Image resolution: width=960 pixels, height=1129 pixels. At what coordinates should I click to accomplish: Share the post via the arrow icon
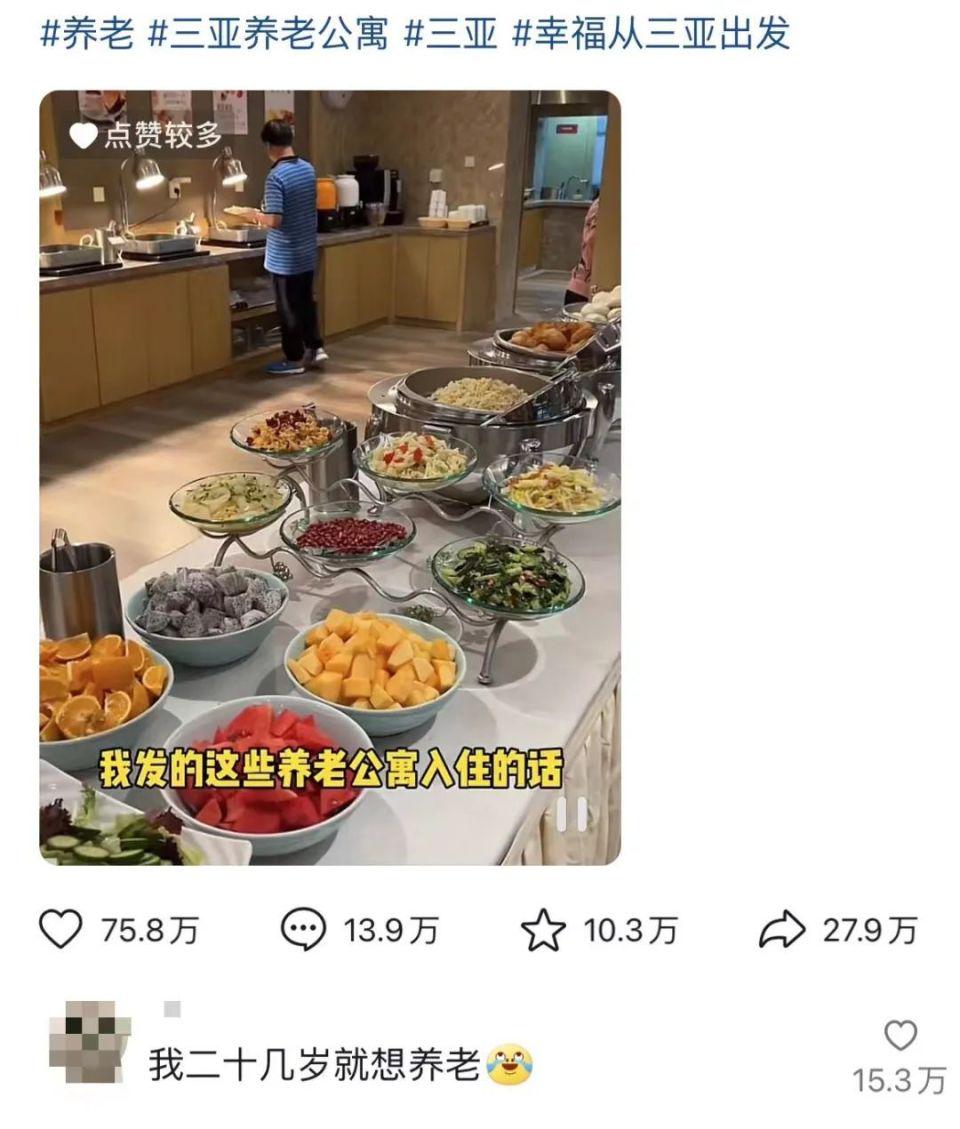pos(781,930)
